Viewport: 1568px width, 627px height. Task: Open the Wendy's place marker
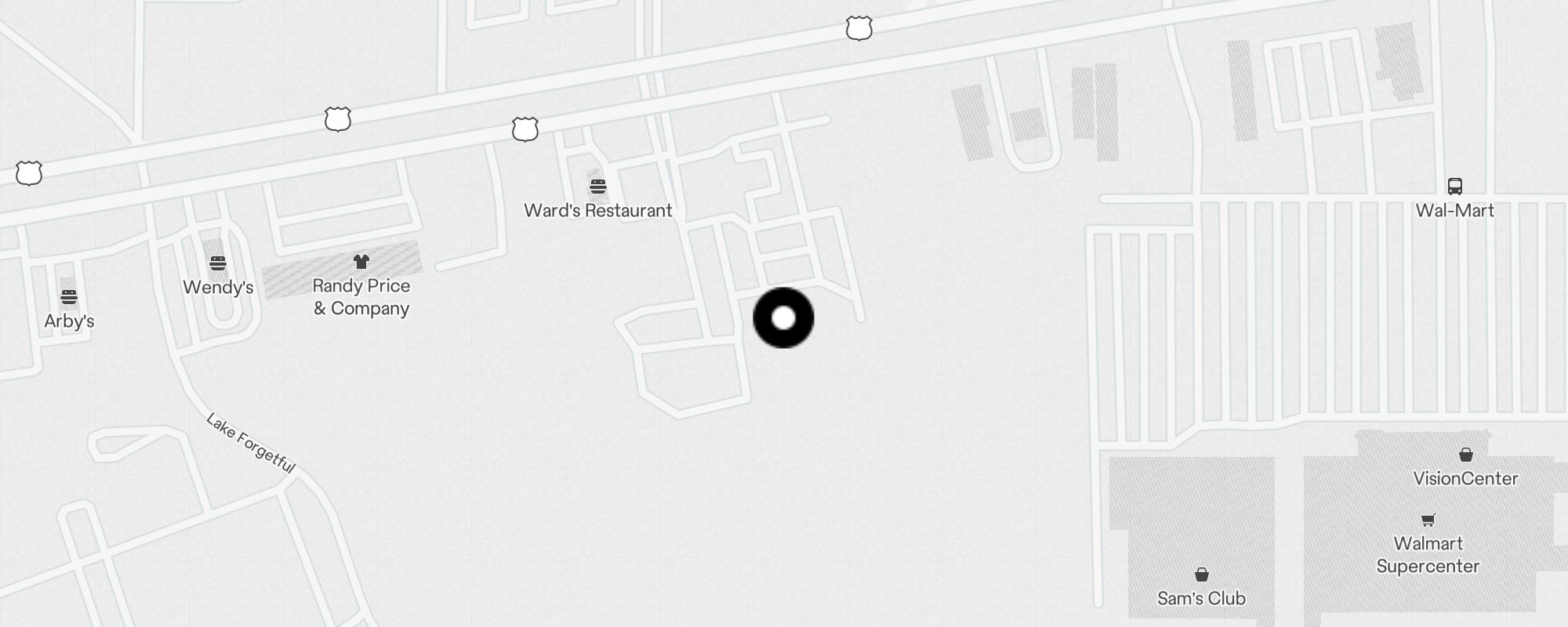[x=218, y=263]
